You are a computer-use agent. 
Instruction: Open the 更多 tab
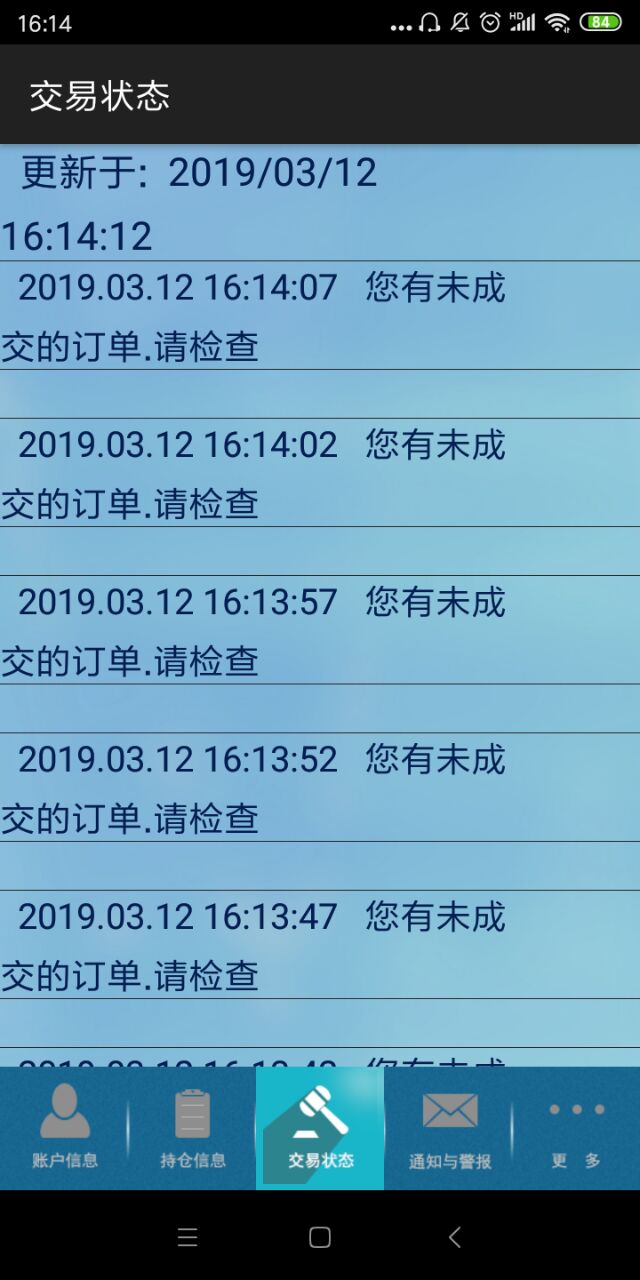[x=577, y=1128]
